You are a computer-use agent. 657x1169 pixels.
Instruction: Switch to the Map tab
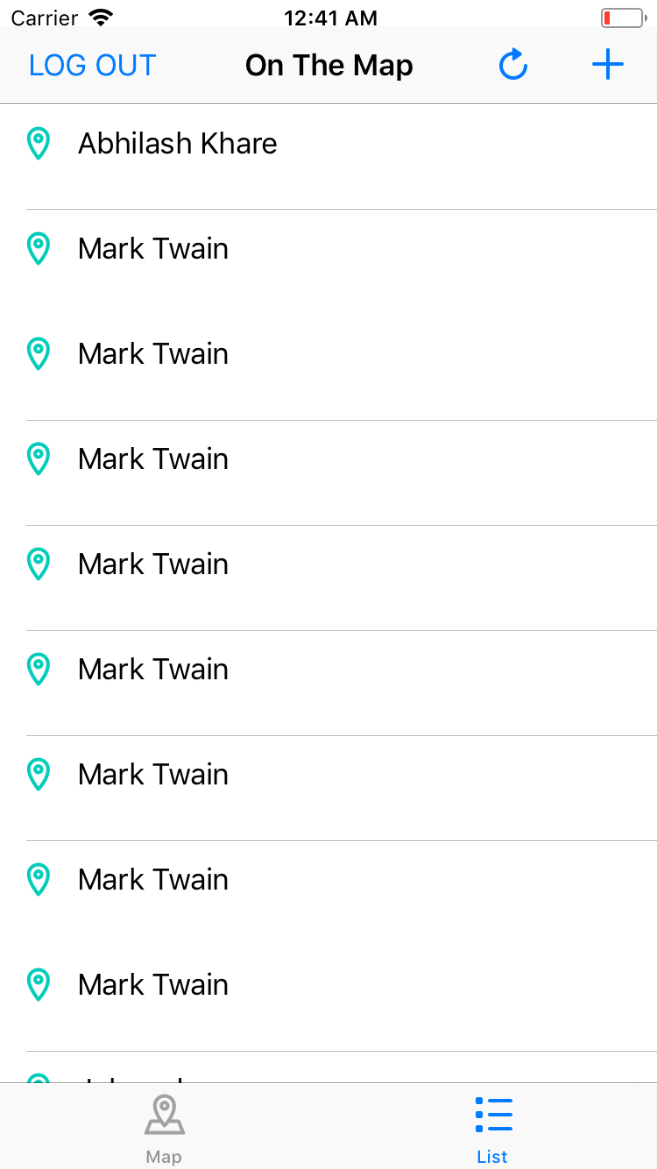click(x=164, y=1127)
